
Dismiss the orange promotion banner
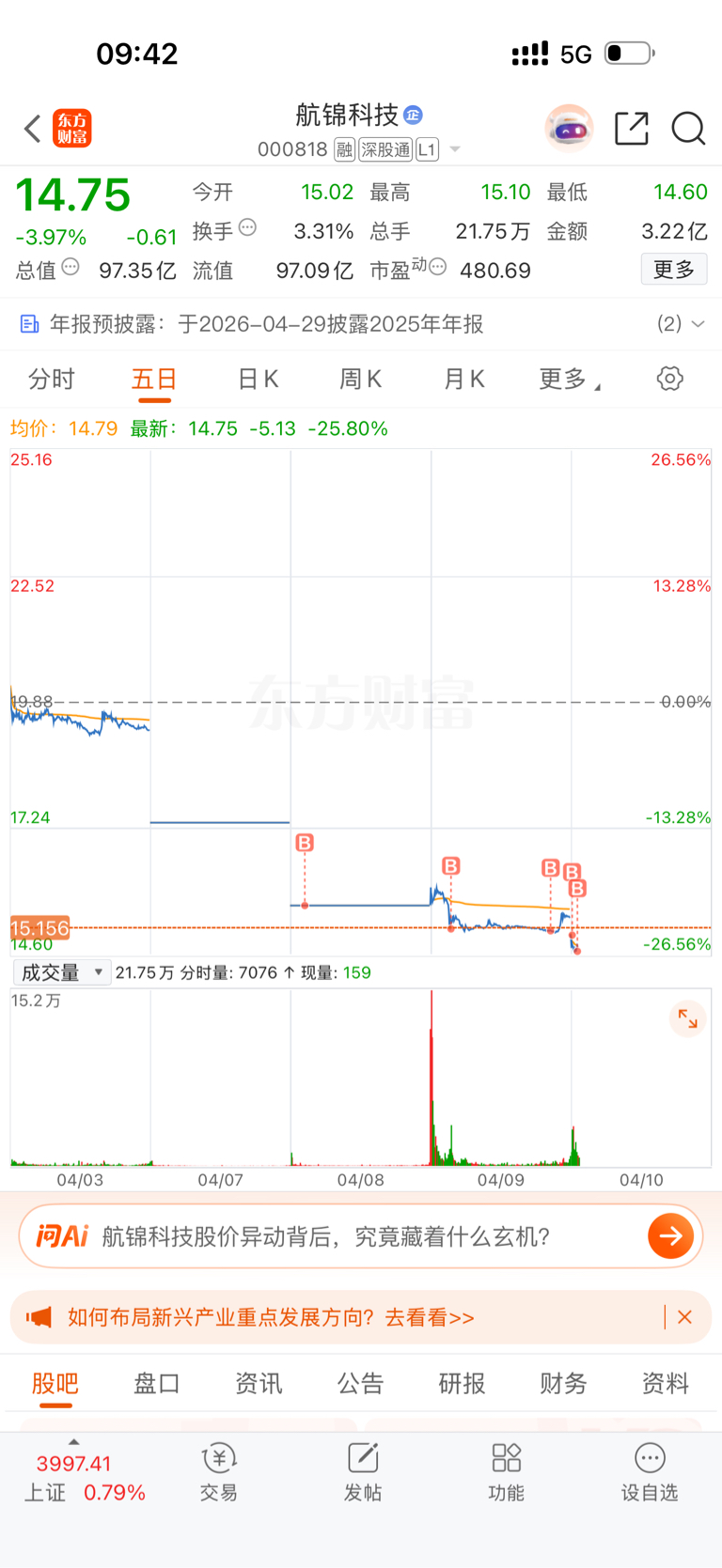pos(685,1317)
